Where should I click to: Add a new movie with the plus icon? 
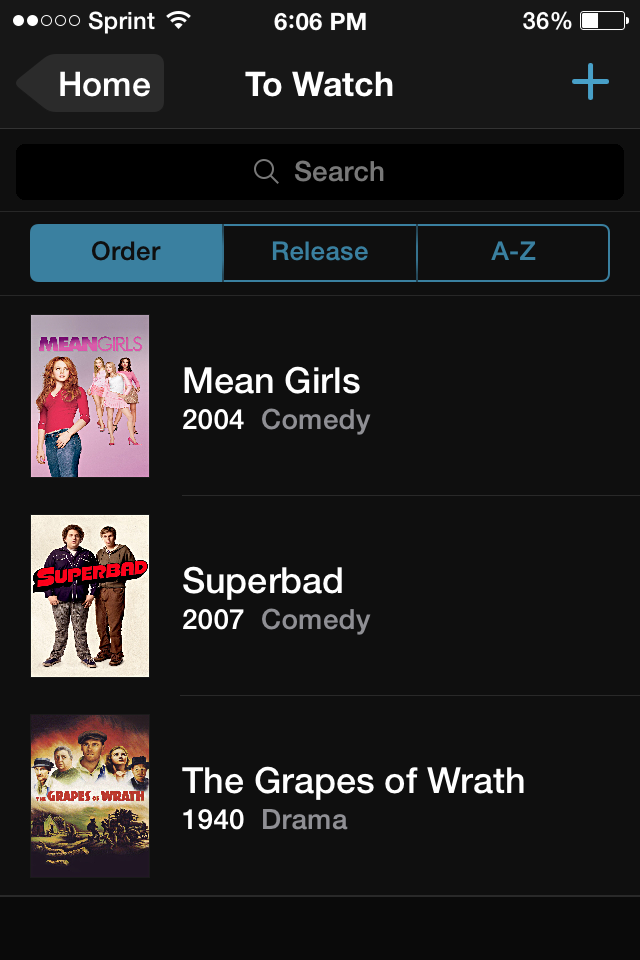[x=590, y=82]
